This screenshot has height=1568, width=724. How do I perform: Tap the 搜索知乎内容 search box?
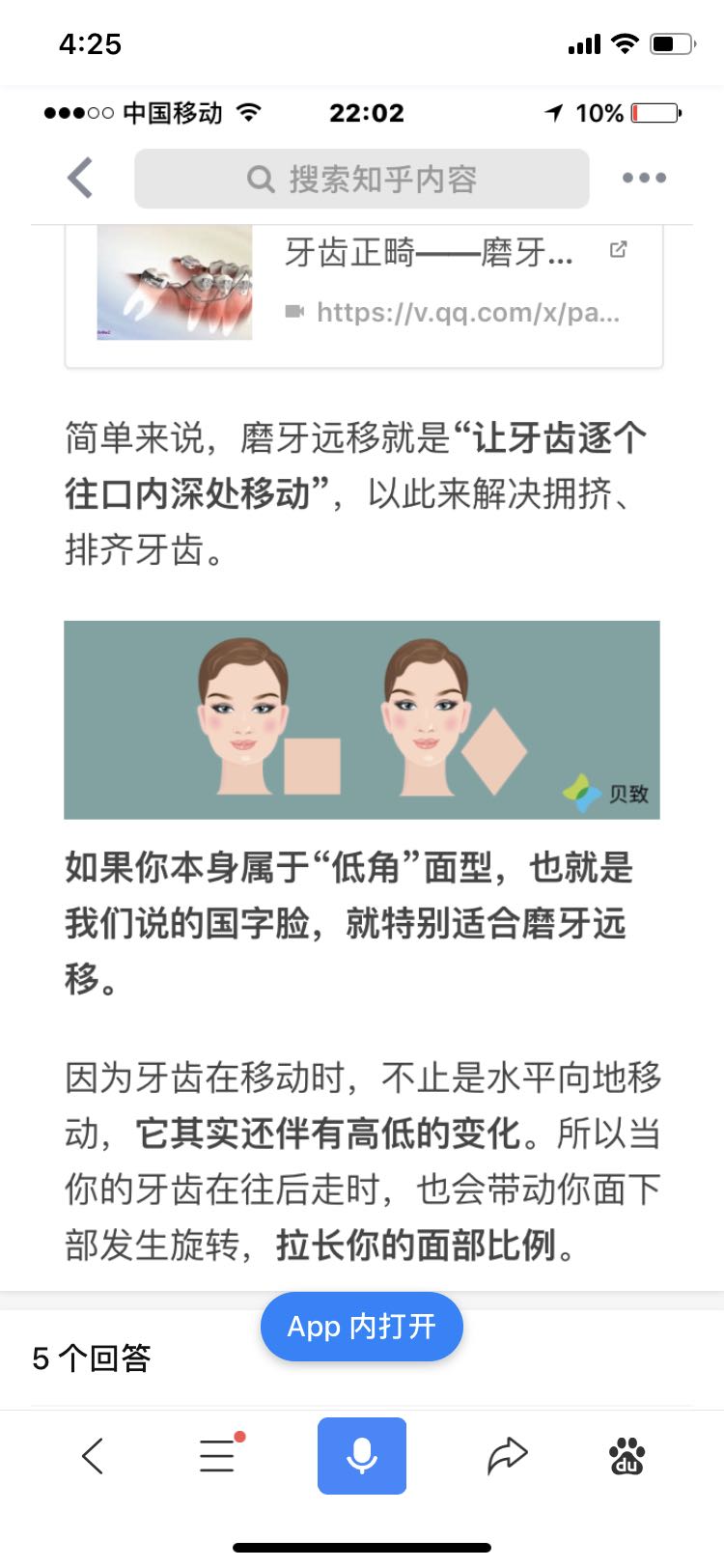(x=362, y=179)
